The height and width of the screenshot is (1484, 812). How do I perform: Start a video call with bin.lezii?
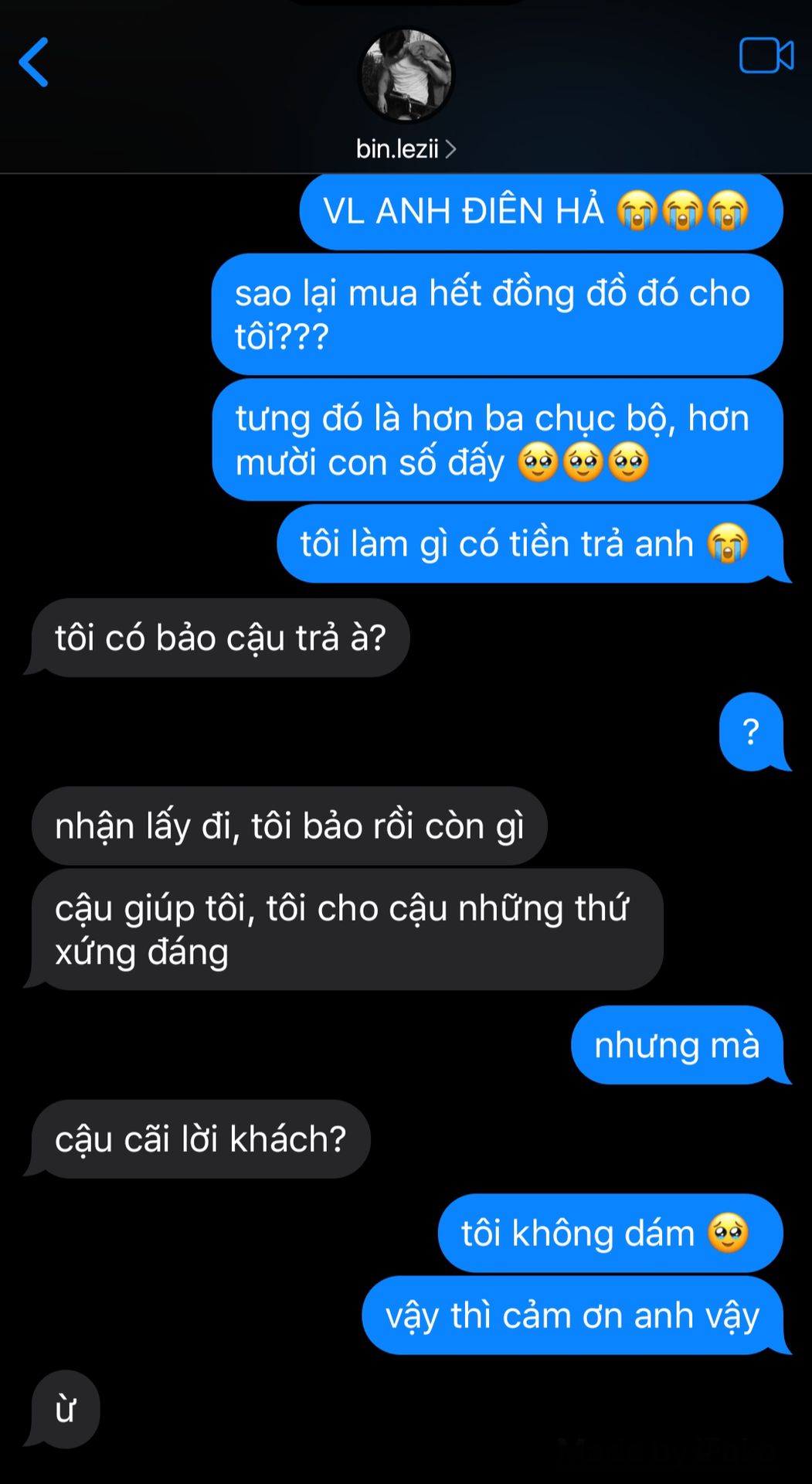[766, 56]
